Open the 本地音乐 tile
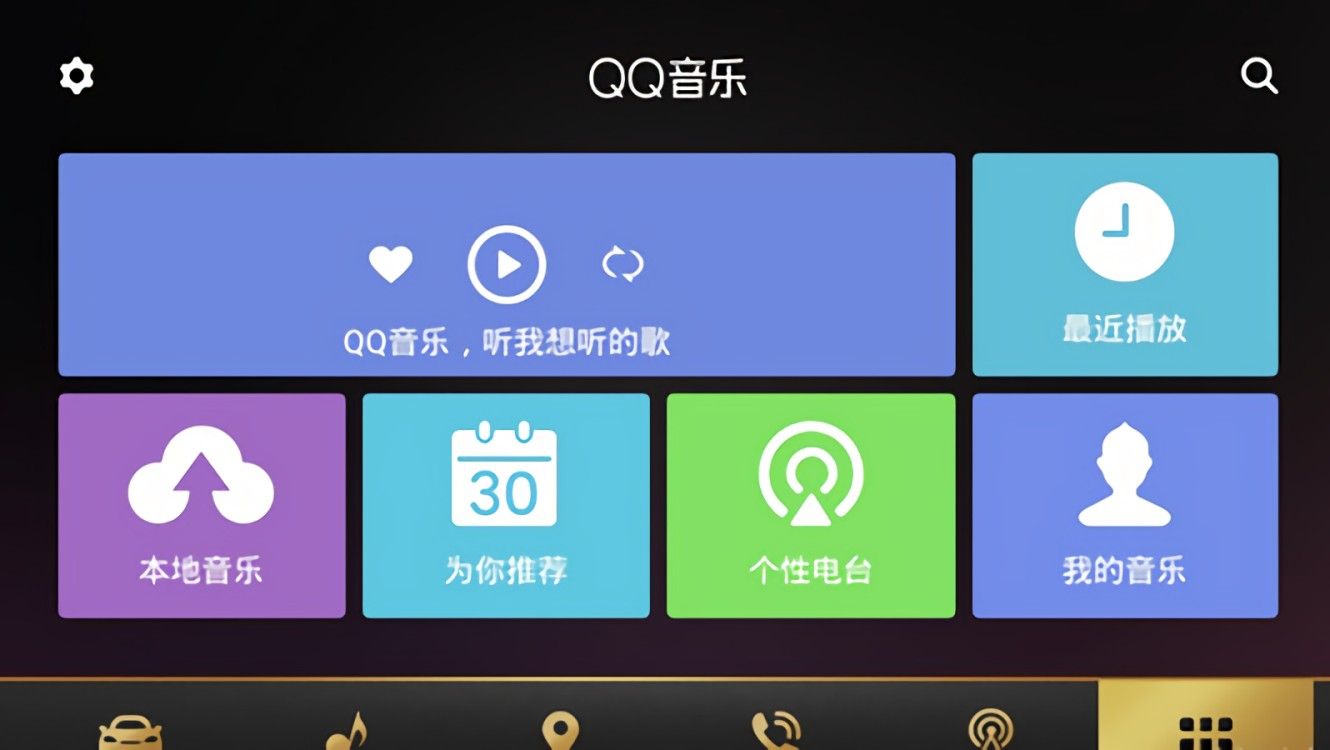The width and height of the screenshot is (1330, 750). tap(201, 505)
